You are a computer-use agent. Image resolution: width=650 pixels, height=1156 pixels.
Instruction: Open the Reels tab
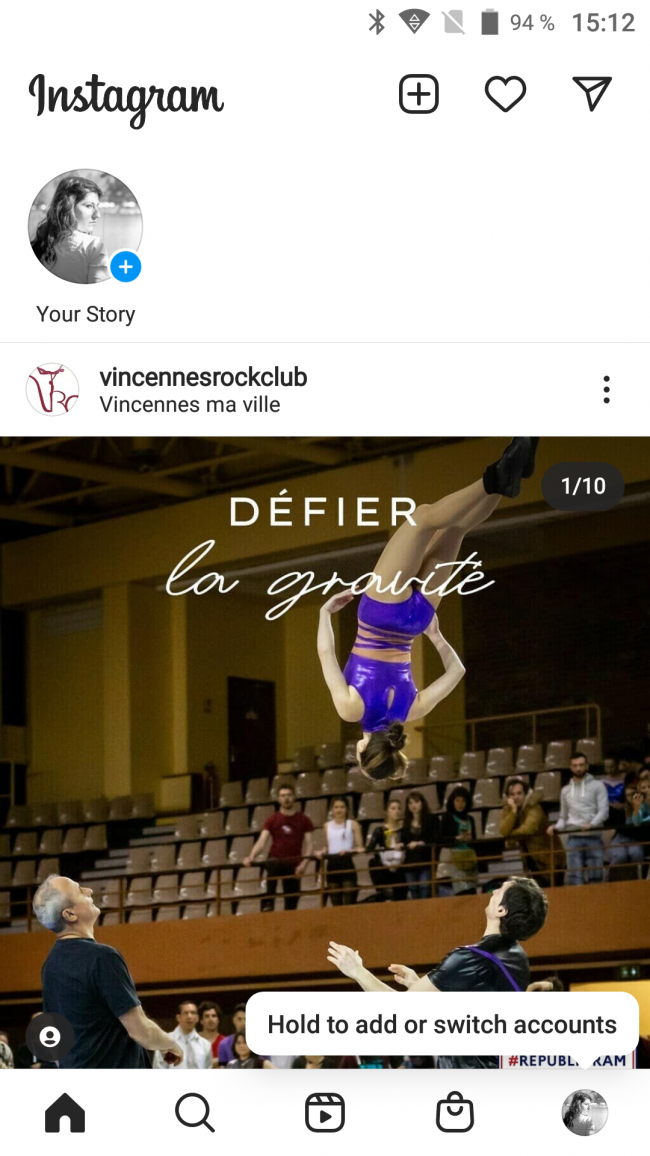pyautogui.click(x=325, y=1112)
